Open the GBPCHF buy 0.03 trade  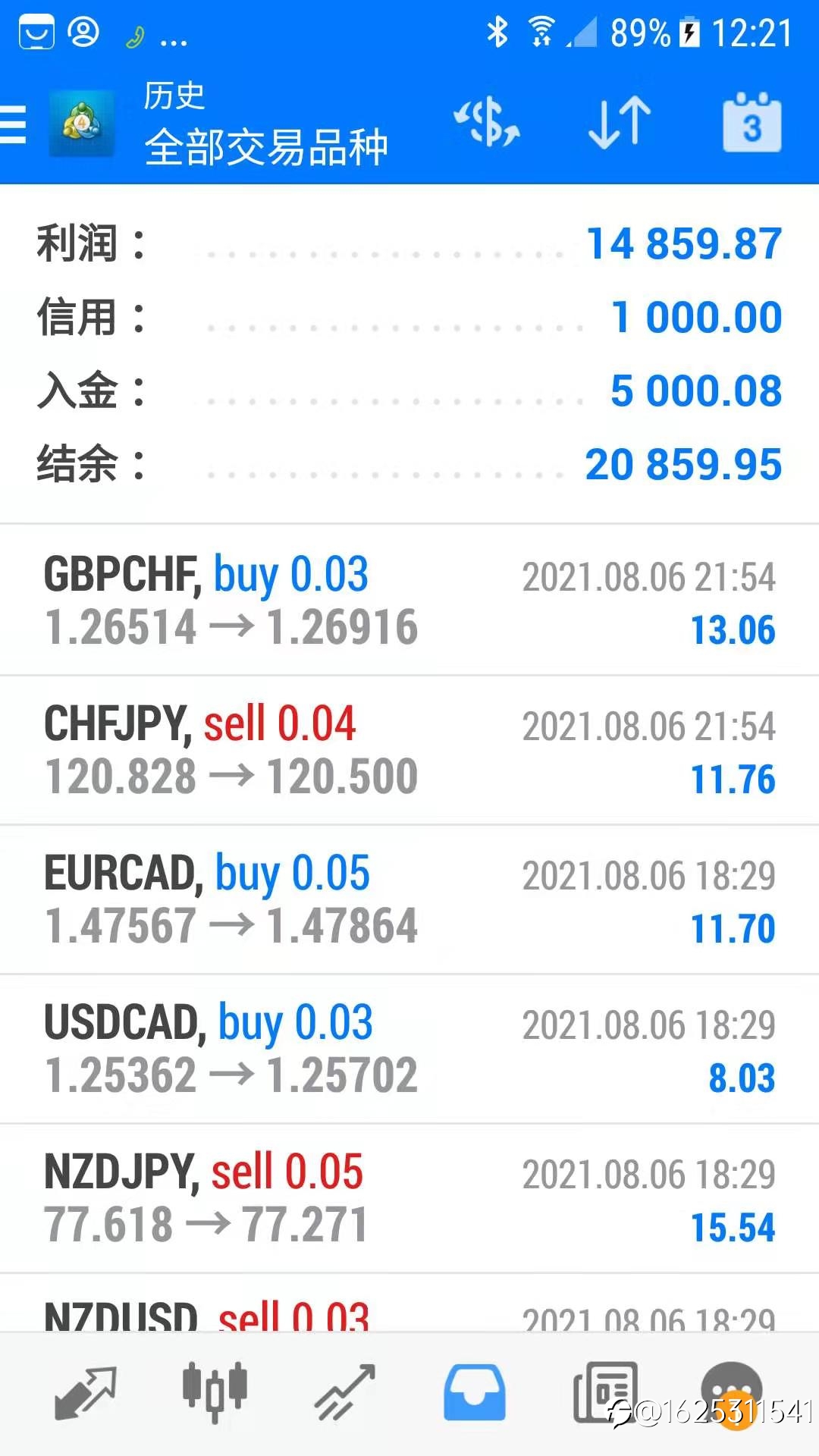(409, 600)
